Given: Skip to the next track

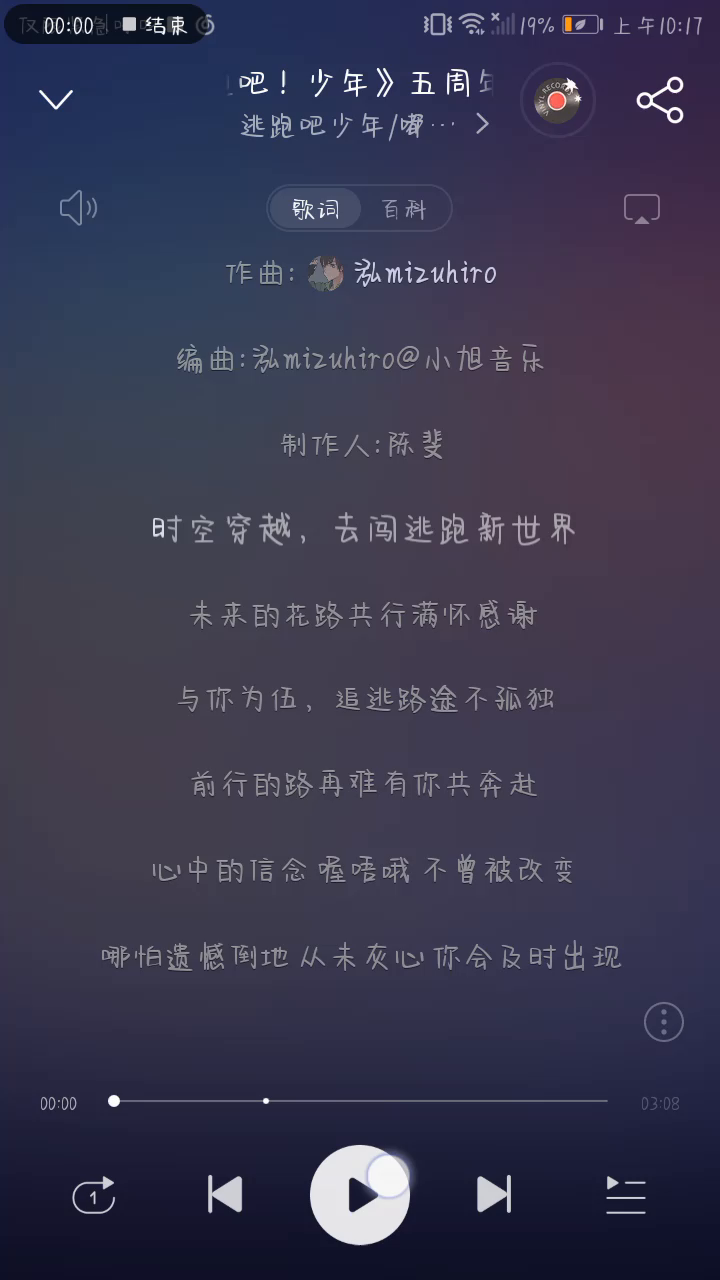Looking at the screenshot, I should coord(494,1195).
